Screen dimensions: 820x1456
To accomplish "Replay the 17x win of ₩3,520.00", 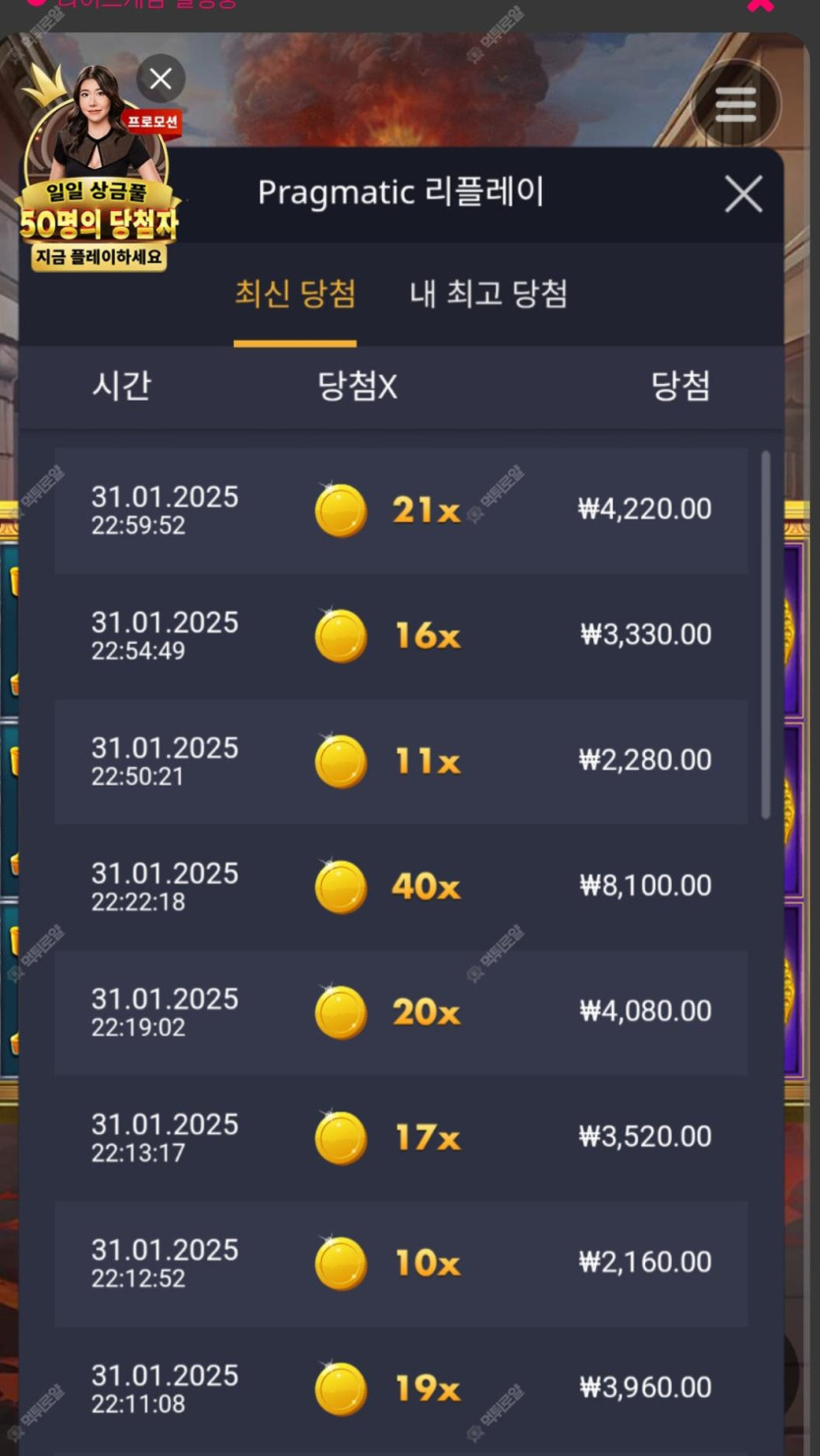I will pyautogui.click(x=401, y=1138).
